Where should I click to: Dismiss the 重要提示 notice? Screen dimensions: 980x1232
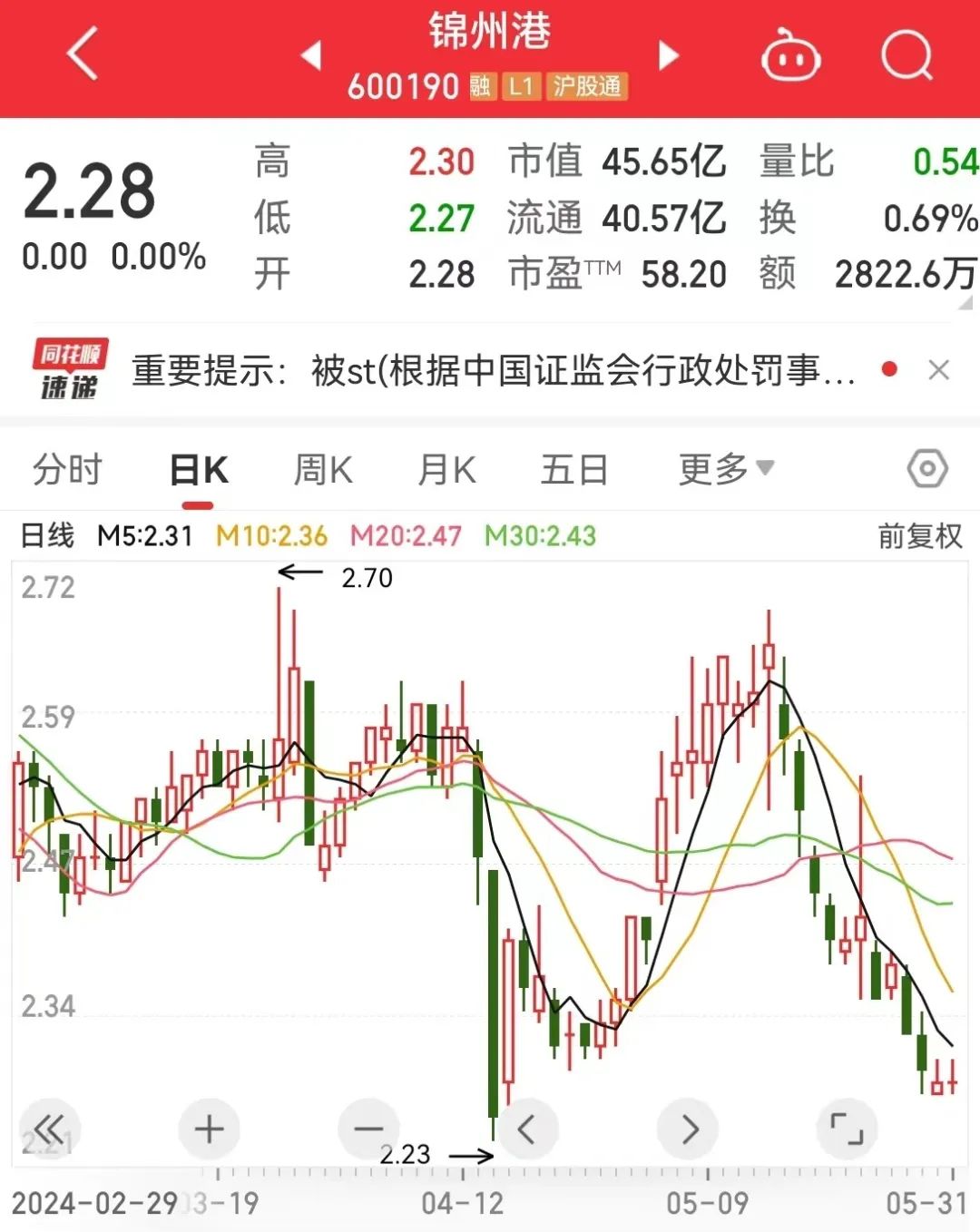point(939,370)
